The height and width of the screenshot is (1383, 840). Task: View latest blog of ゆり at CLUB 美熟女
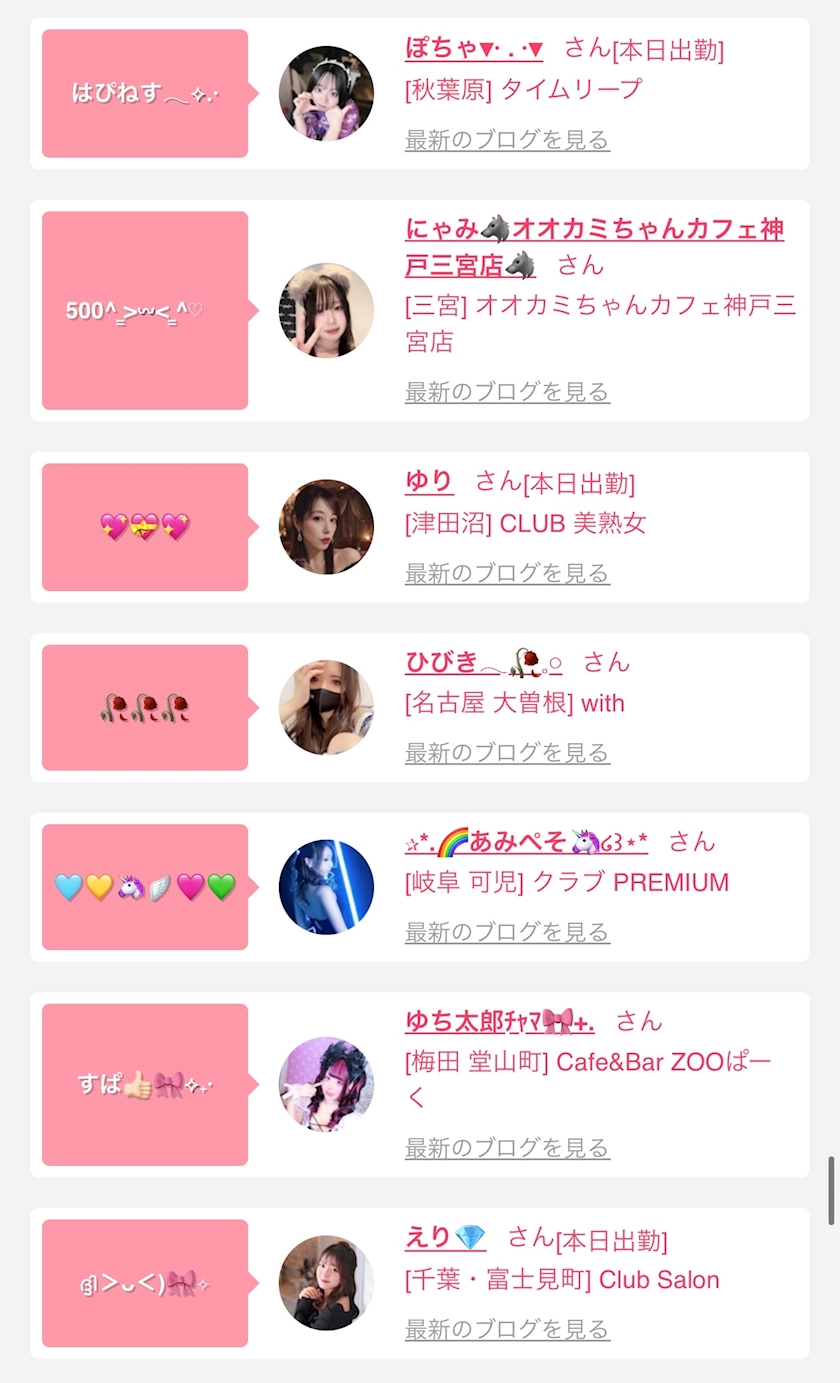pos(507,573)
